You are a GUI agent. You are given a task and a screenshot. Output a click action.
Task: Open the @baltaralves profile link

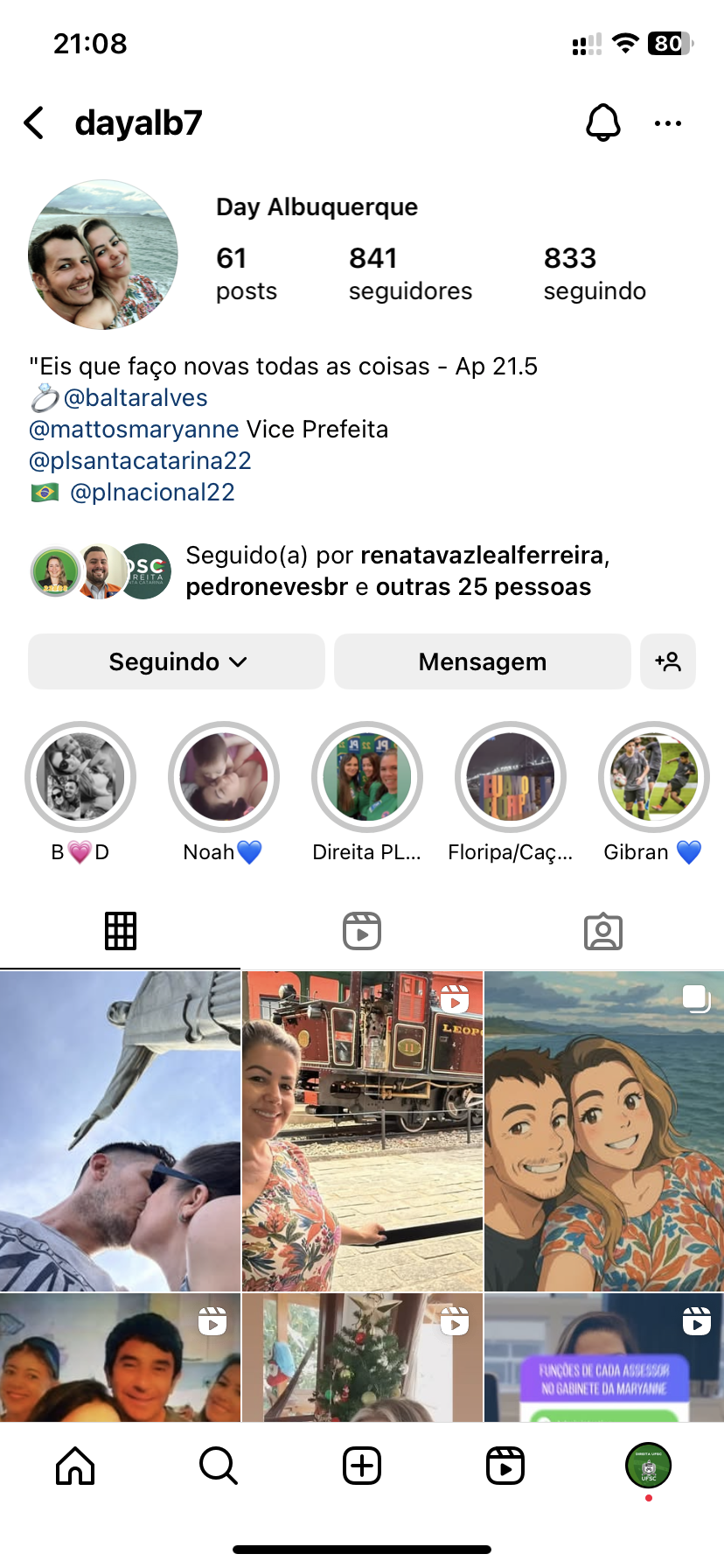[x=135, y=398]
